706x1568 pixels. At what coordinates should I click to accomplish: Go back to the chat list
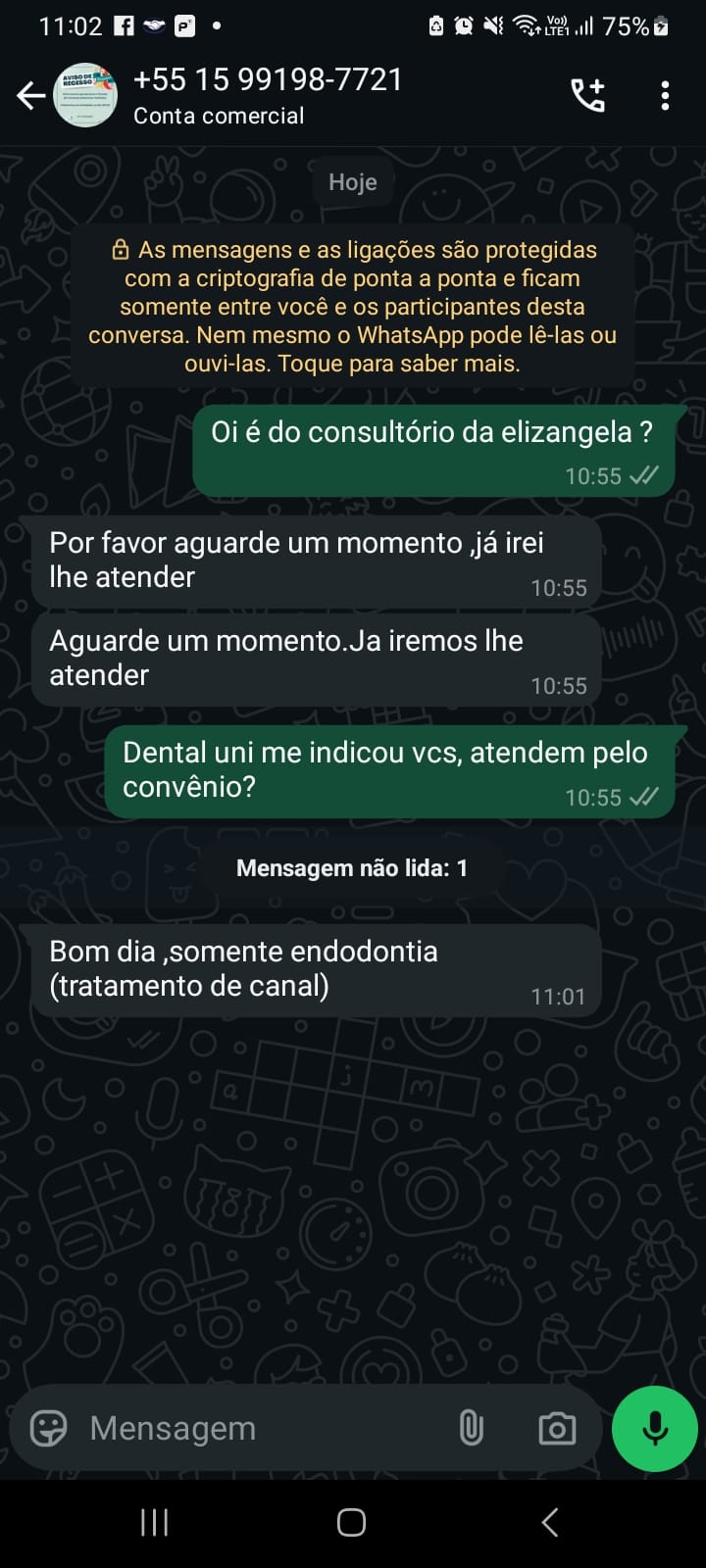(x=30, y=96)
